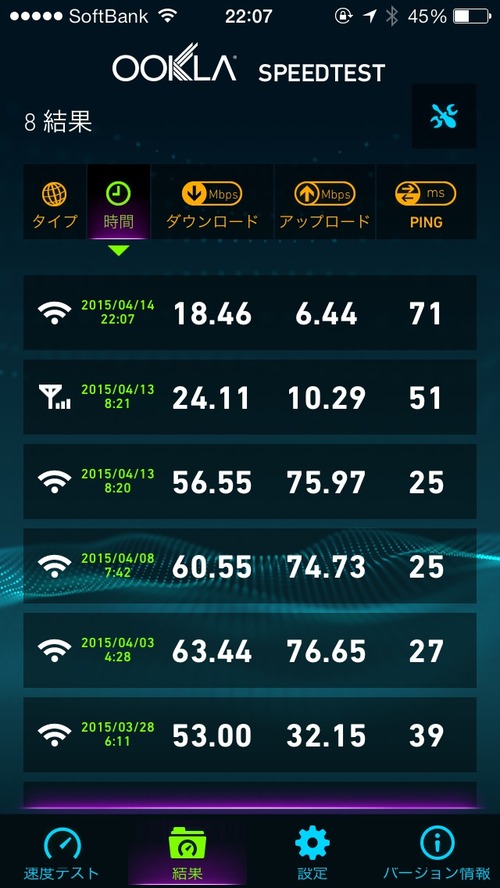Go to the 設定 tab
The height and width of the screenshot is (888, 500).
pos(312,852)
